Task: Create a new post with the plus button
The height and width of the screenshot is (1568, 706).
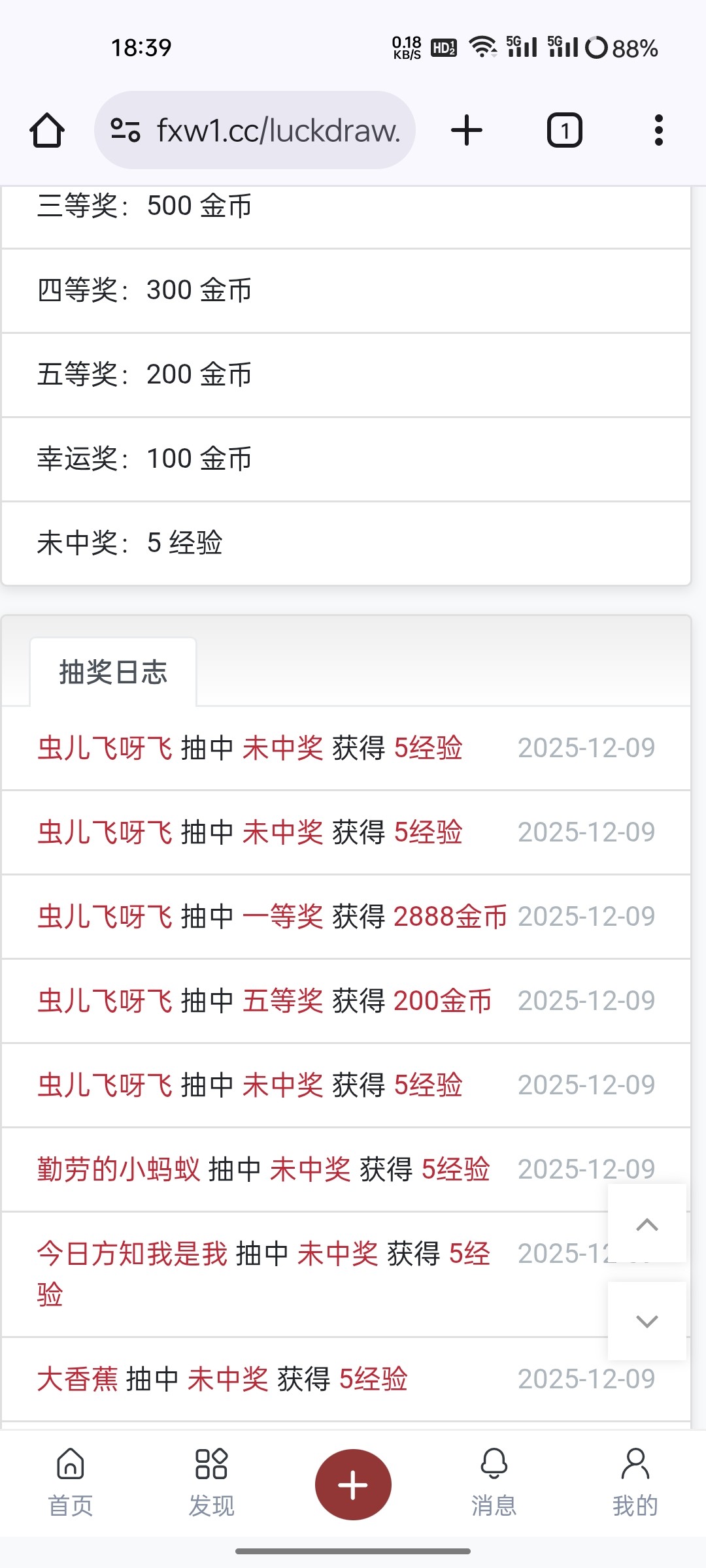Action: coord(353,1484)
